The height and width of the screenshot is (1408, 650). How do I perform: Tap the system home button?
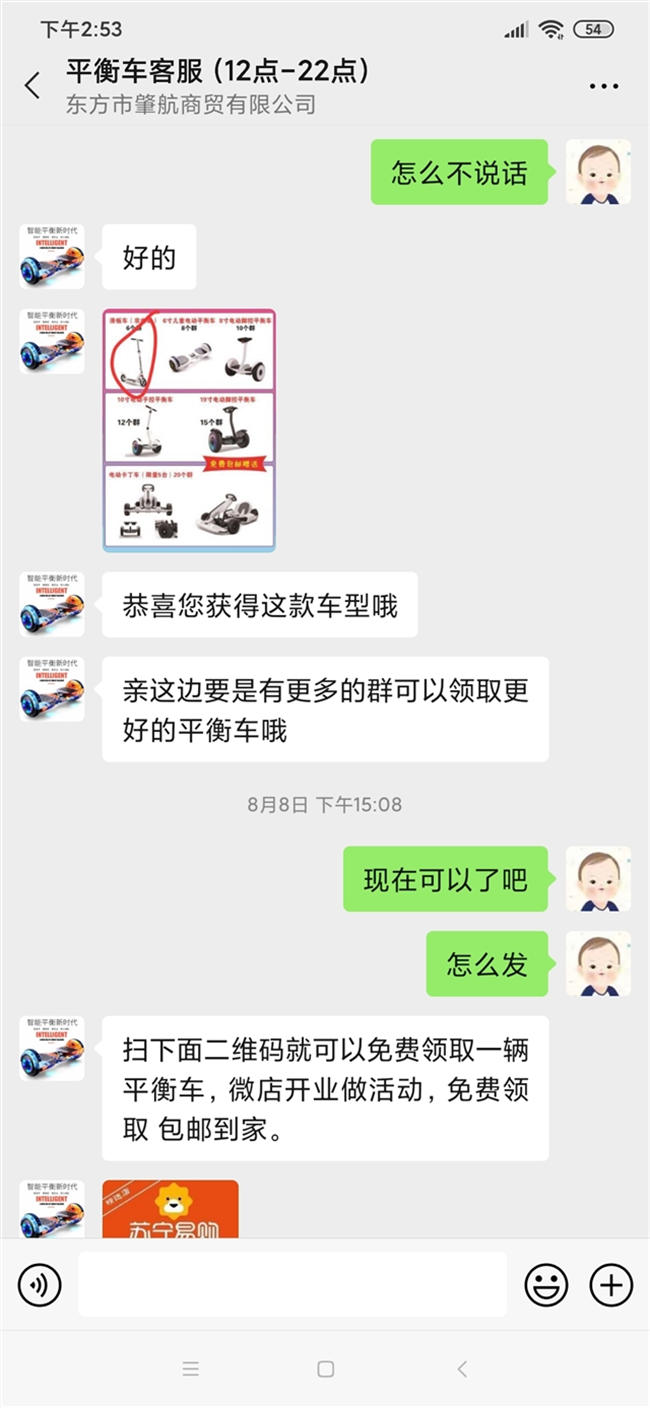(325, 1369)
